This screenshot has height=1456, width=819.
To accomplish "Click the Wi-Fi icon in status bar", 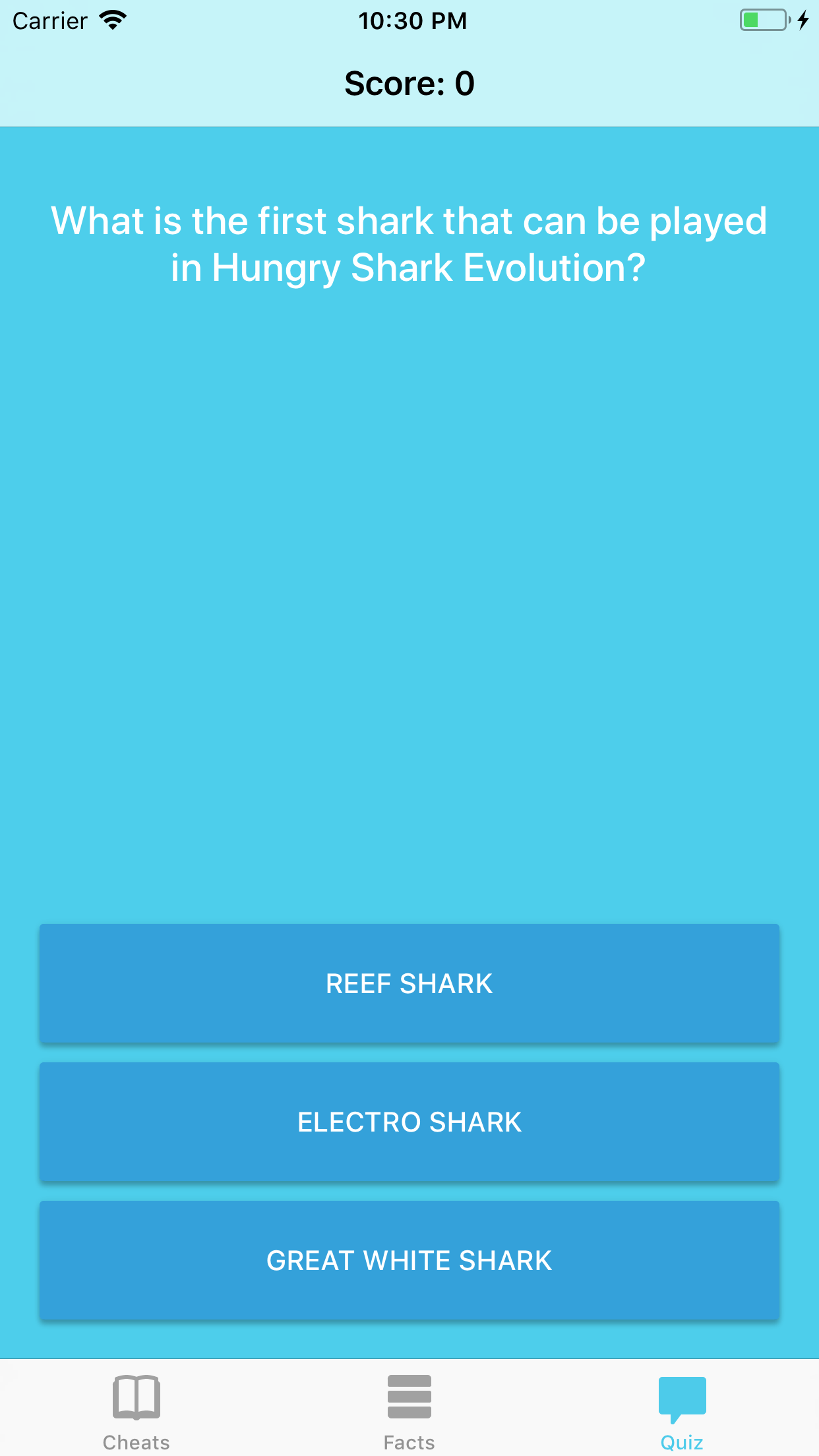I will point(113,20).
